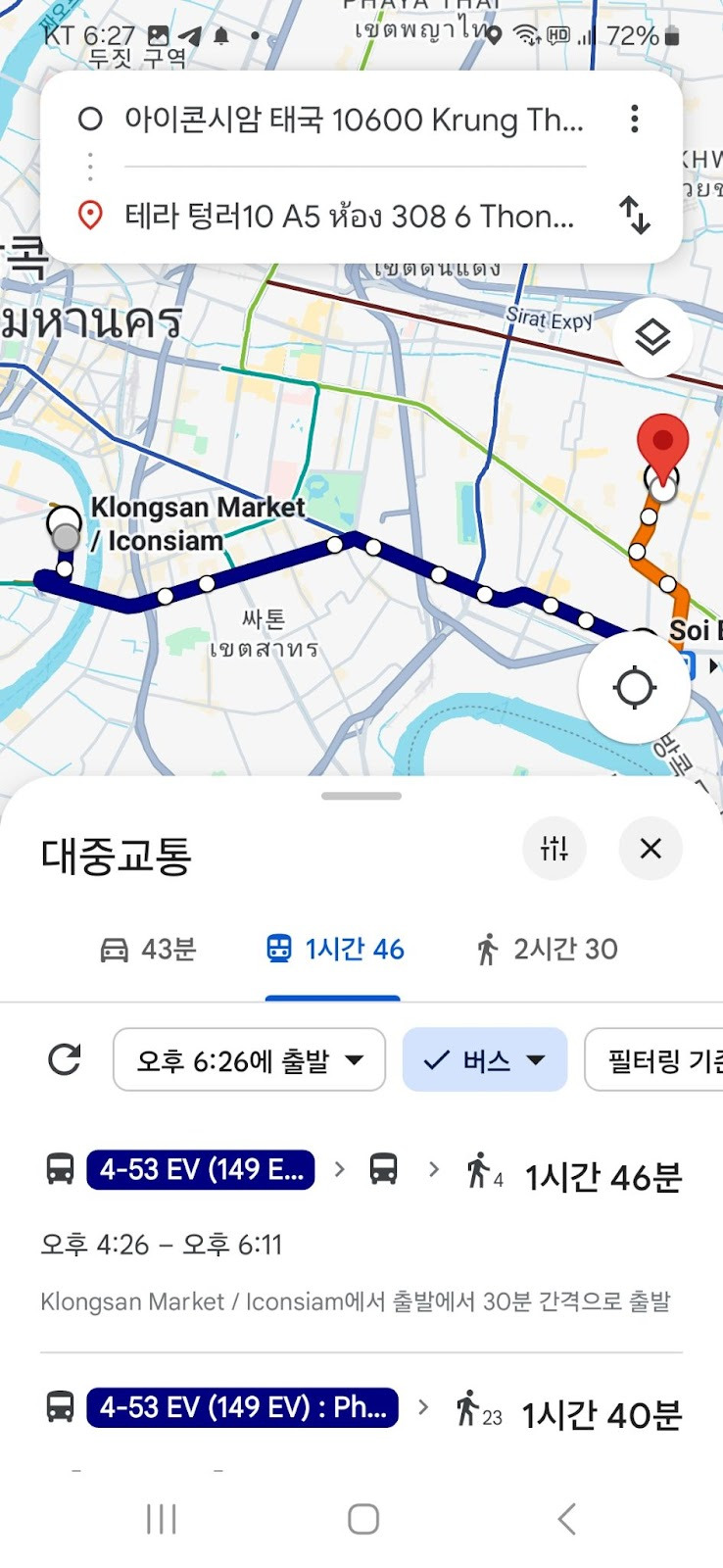Open the 버스 transport mode dropdown arrow
The image size is (723, 1568).
pyautogui.click(x=535, y=1061)
